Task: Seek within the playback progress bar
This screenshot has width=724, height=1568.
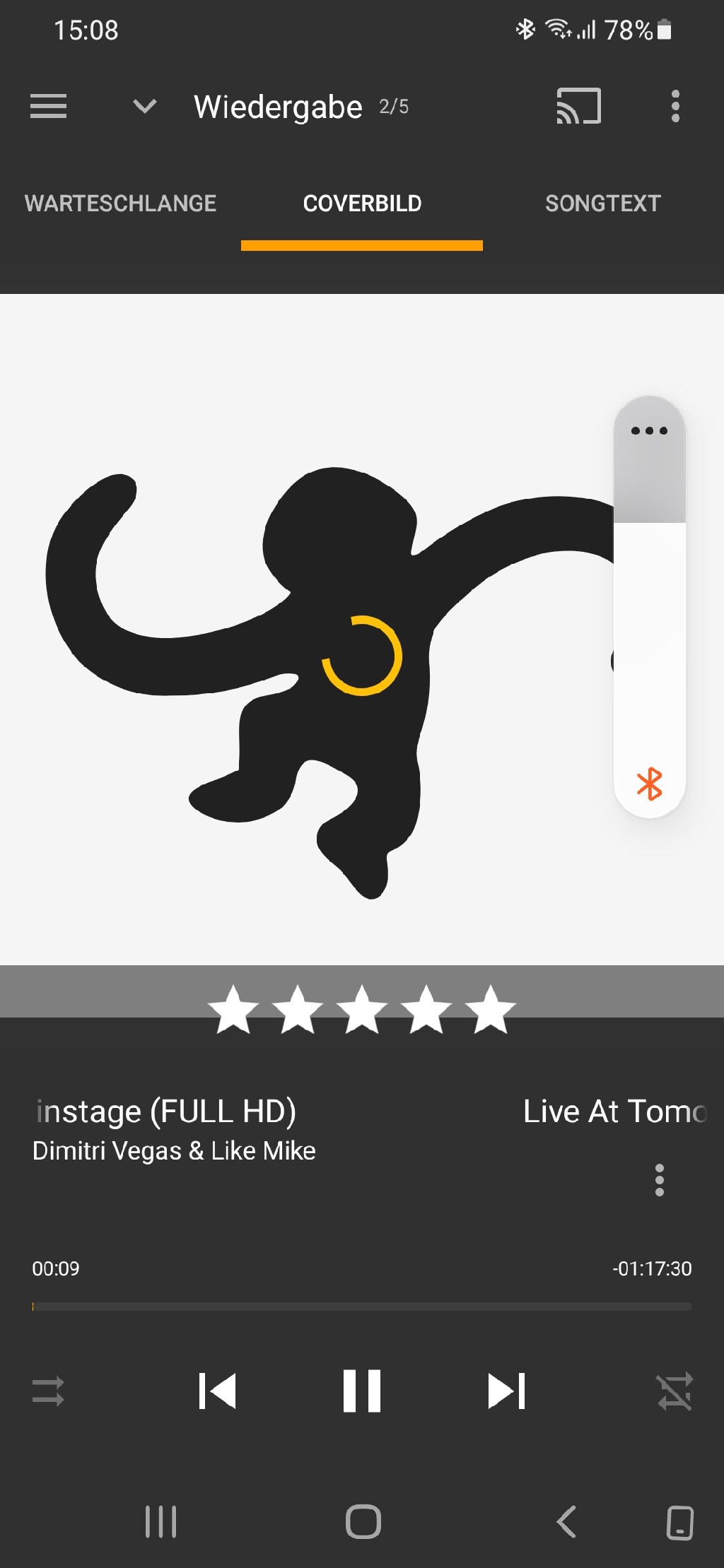Action: point(362,1307)
